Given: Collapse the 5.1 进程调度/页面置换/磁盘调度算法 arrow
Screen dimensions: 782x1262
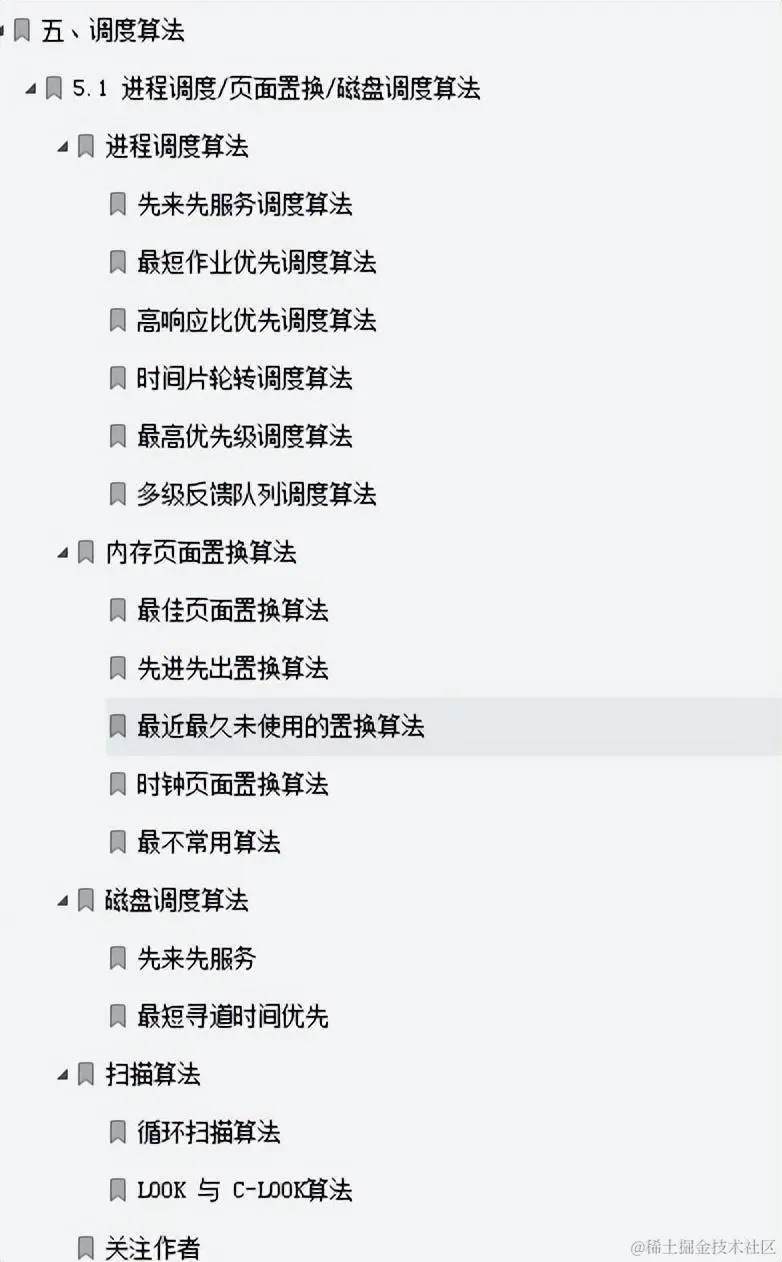Looking at the screenshot, I should point(32,89).
